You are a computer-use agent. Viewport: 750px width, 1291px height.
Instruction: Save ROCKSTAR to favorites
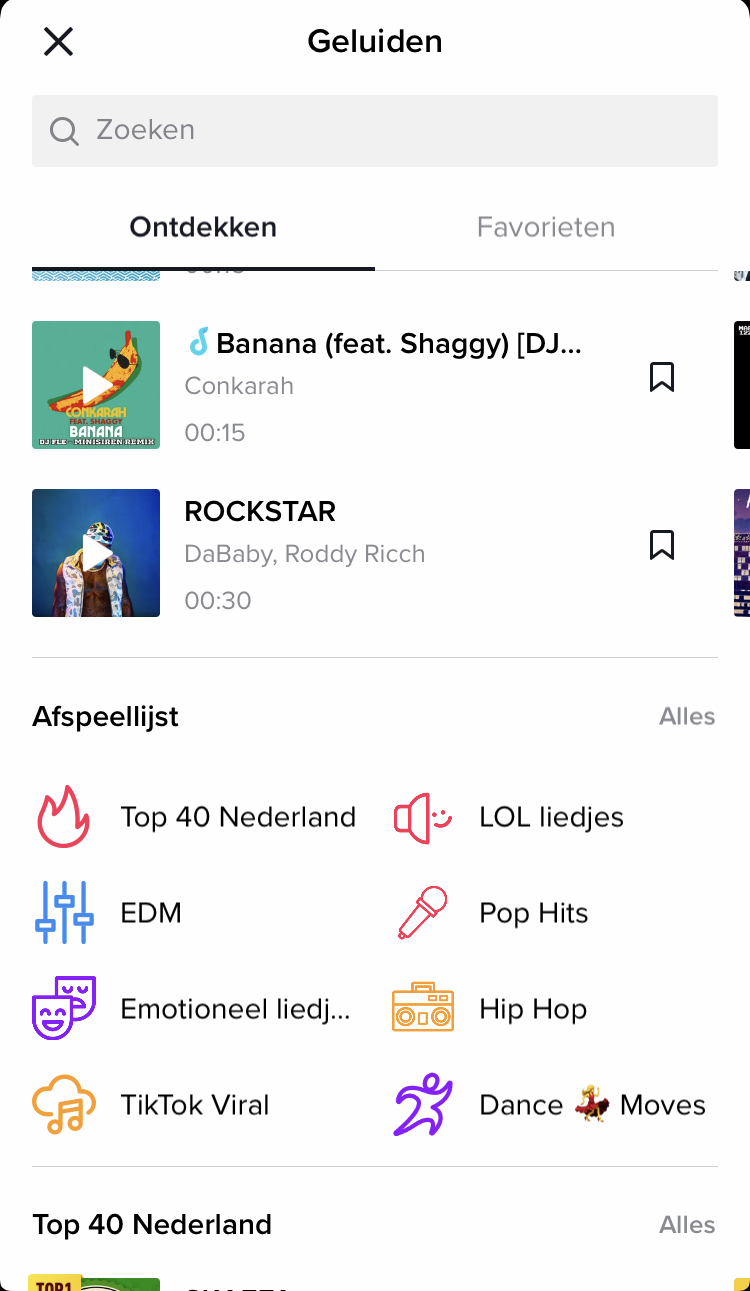tap(661, 545)
